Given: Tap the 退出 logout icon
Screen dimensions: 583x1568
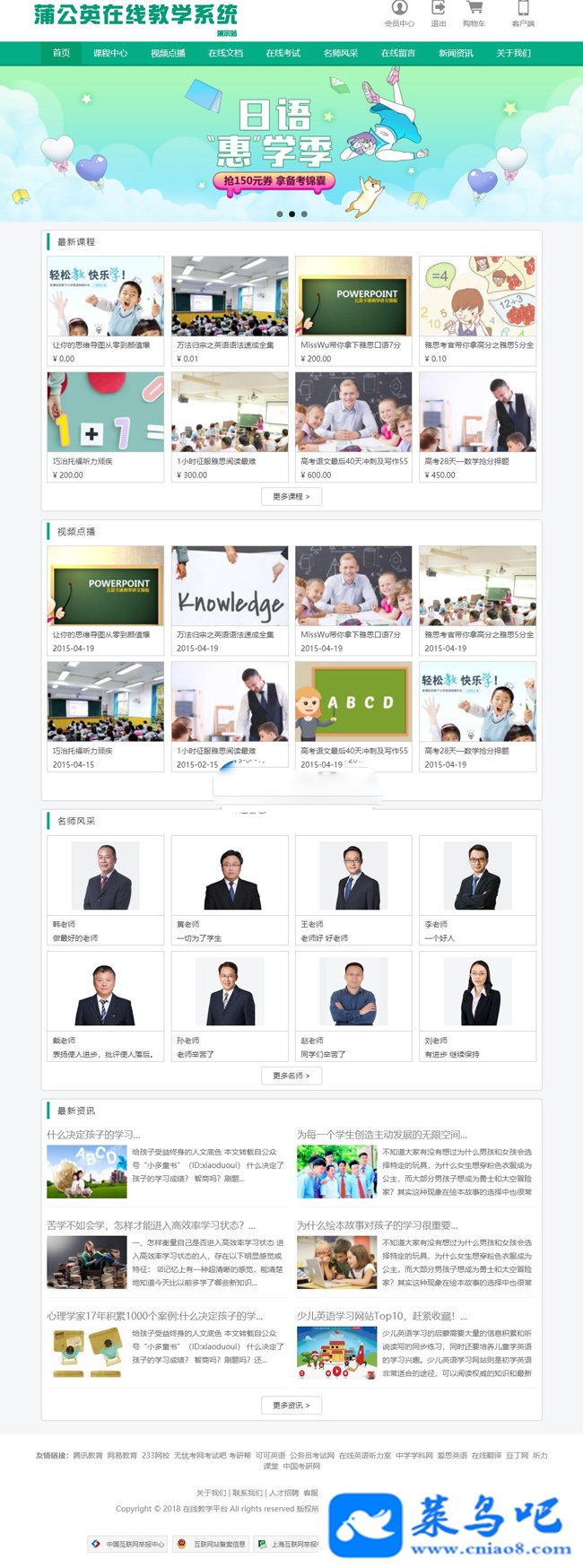Looking at the screenshot, I should pos(438,13).
